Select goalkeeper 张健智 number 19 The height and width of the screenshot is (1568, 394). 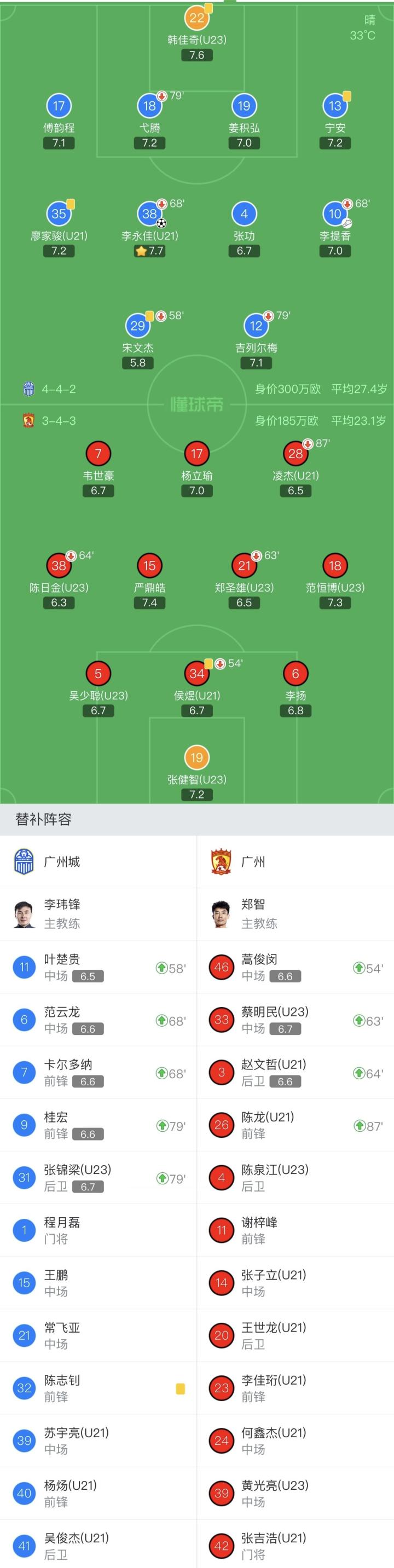point(196,758)
